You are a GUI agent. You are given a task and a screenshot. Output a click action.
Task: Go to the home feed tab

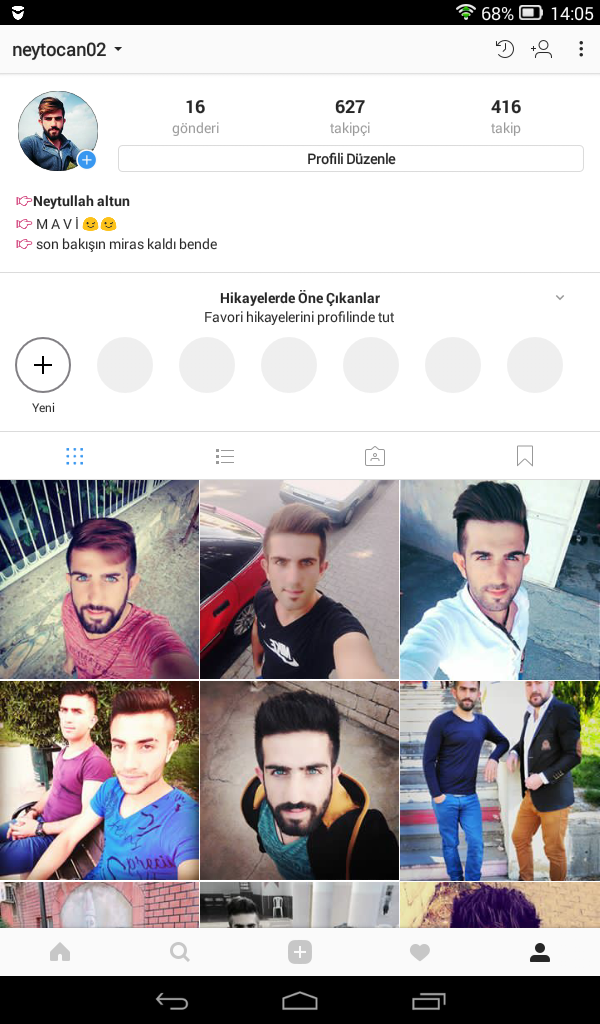click(x=60, y=953)
